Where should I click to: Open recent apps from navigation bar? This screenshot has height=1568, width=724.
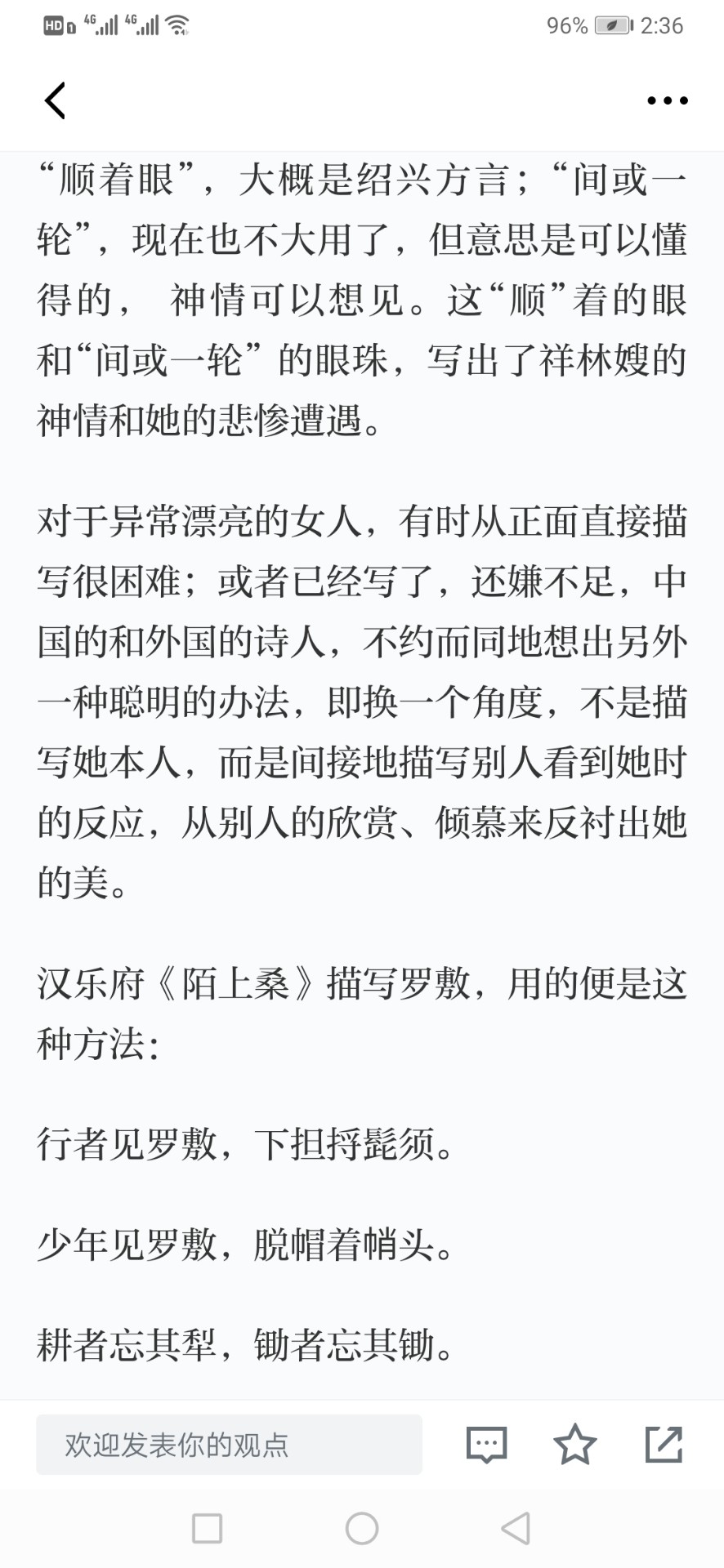(x=207, y=1528)
